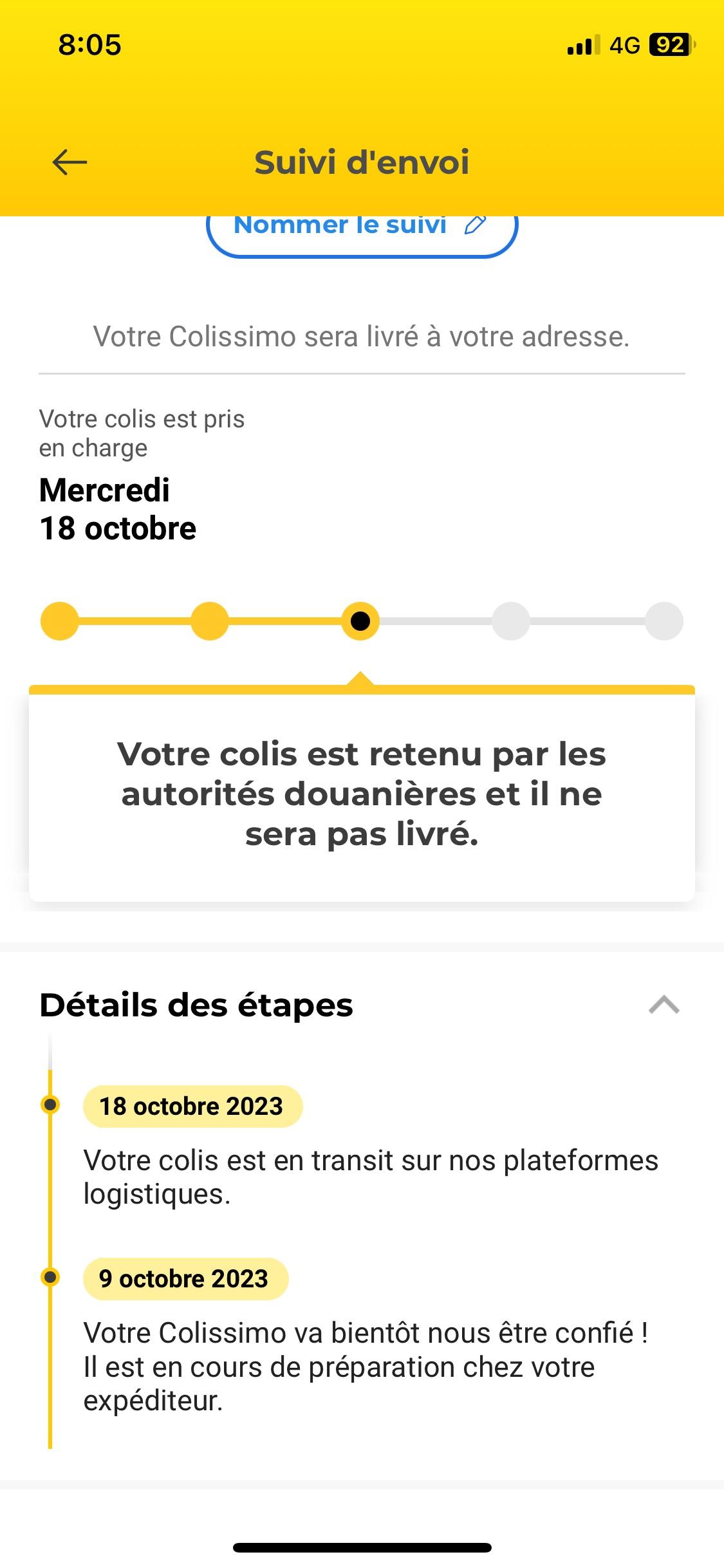Collapse the Détails des étapes section
Viewport: 724px width, 1568px height.
[x=664, y=1005]
